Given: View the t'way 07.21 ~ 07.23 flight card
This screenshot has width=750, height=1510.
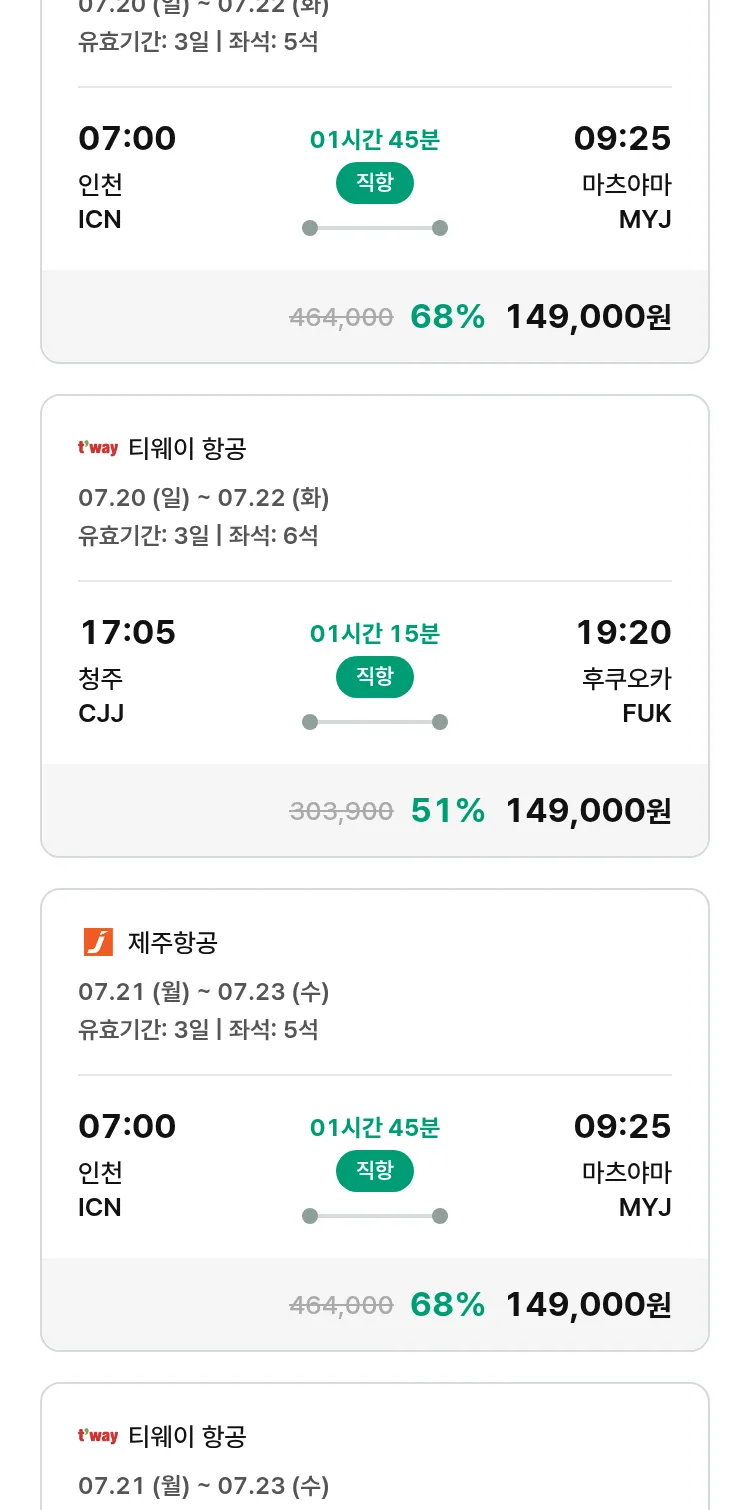Looking at the screenshot, I should tap(375, 1446).
